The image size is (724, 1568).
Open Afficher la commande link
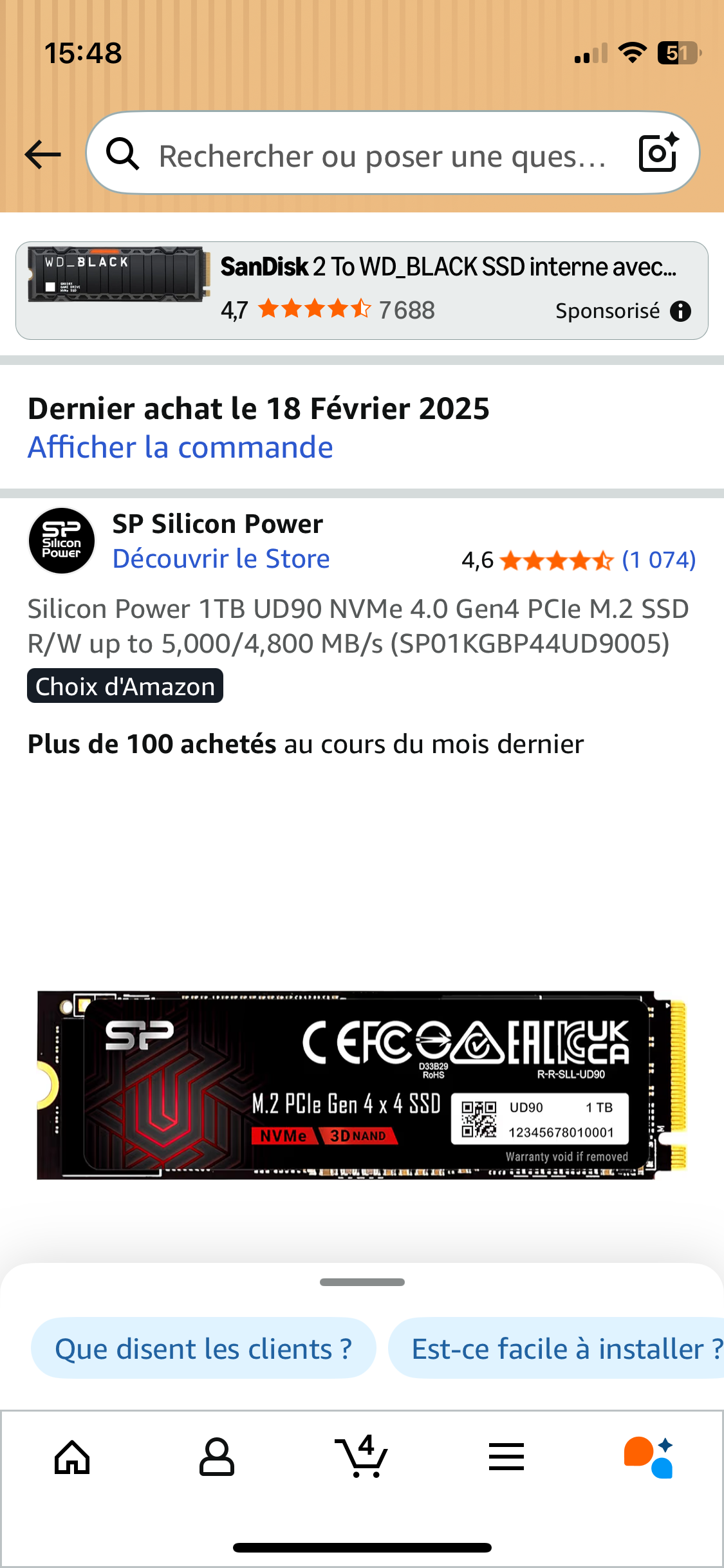[180, 447]
